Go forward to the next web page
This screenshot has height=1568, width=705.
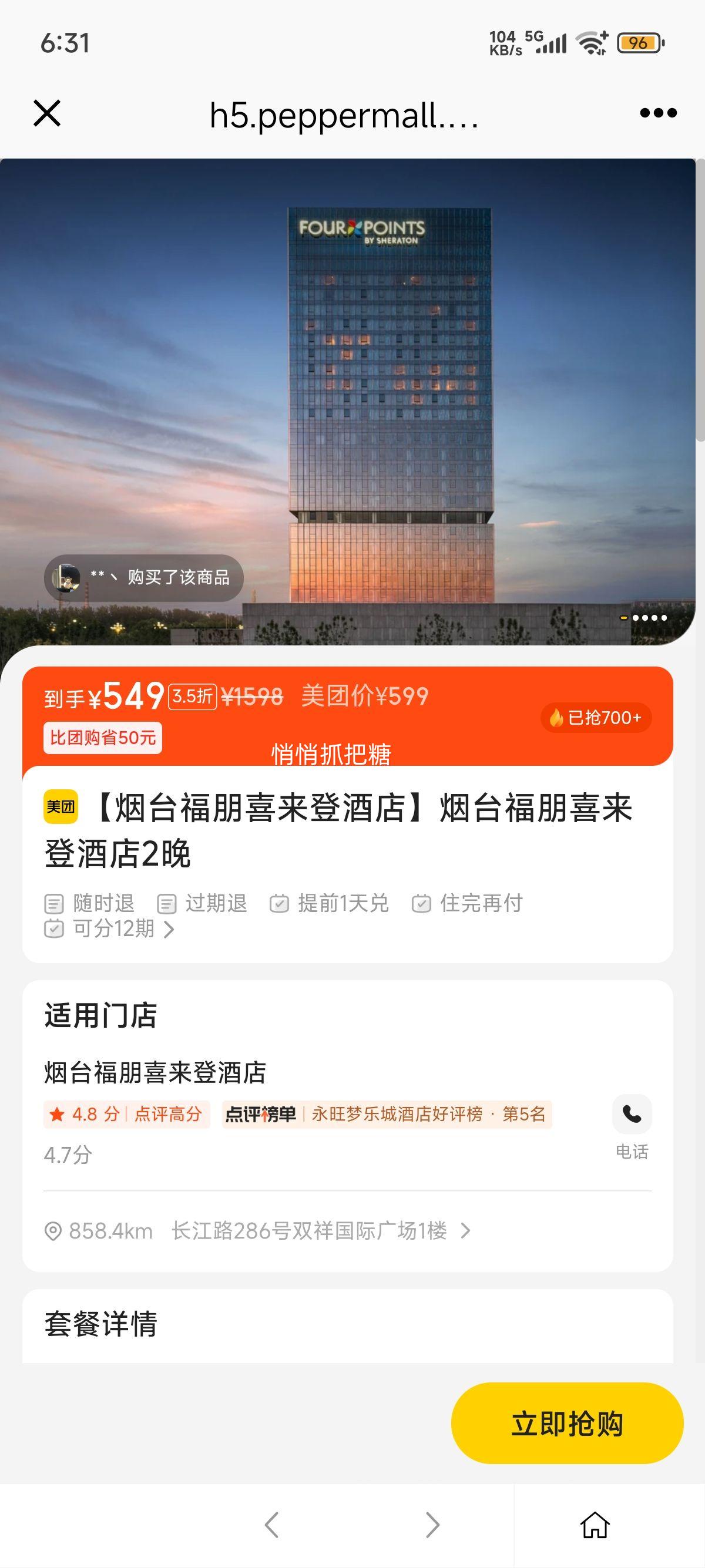432,1525
